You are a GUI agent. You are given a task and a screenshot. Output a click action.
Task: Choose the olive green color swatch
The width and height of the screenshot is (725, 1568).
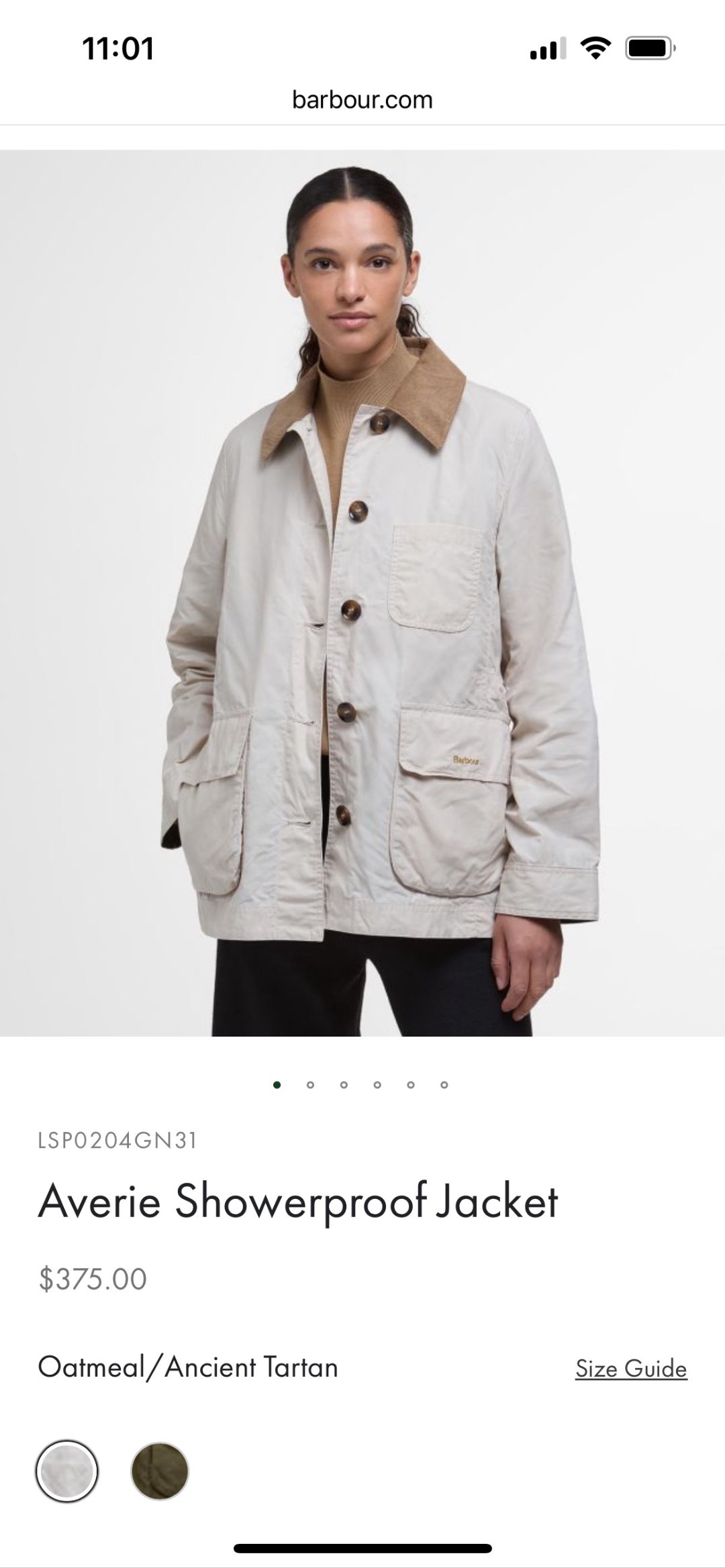(x=160, y=1471)
